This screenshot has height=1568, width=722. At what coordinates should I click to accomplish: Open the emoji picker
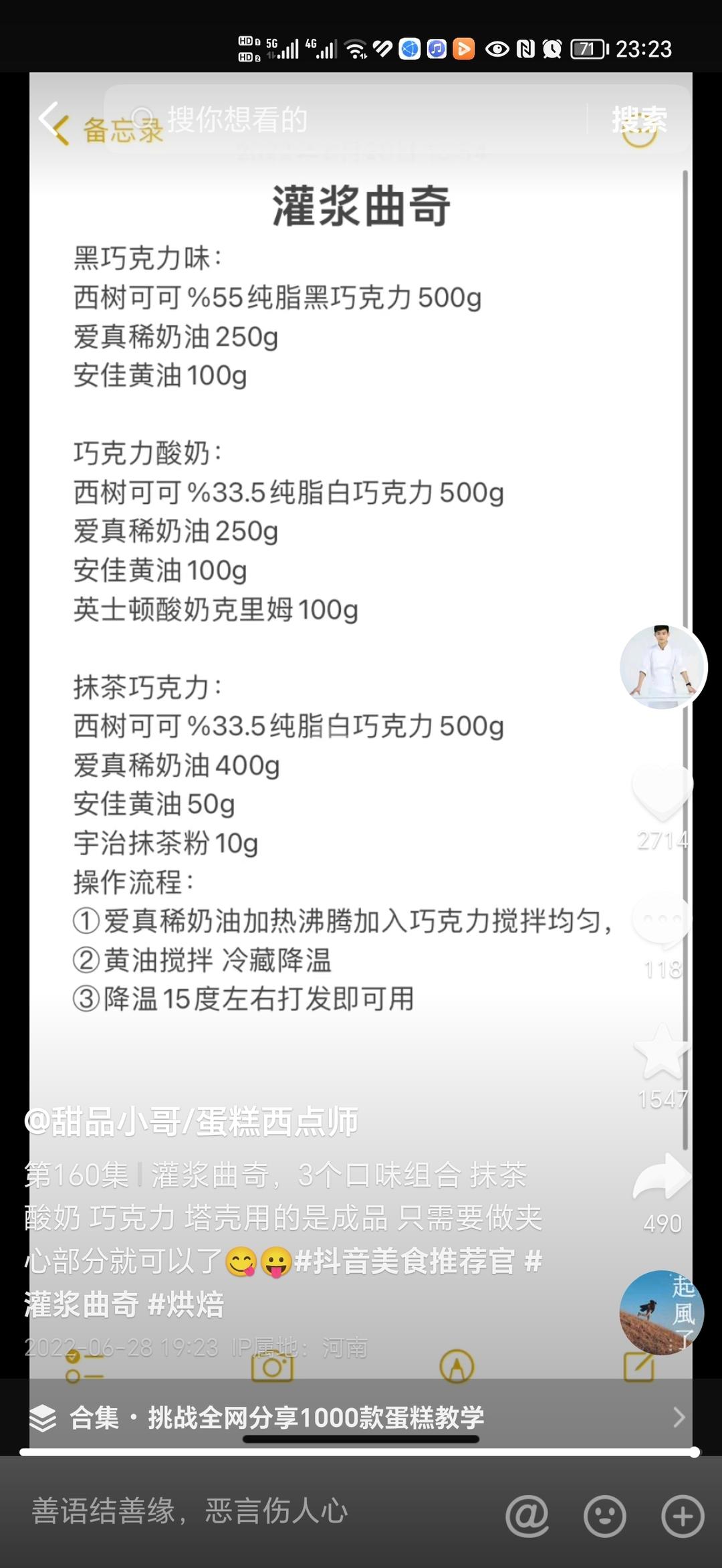point(605,1515)
